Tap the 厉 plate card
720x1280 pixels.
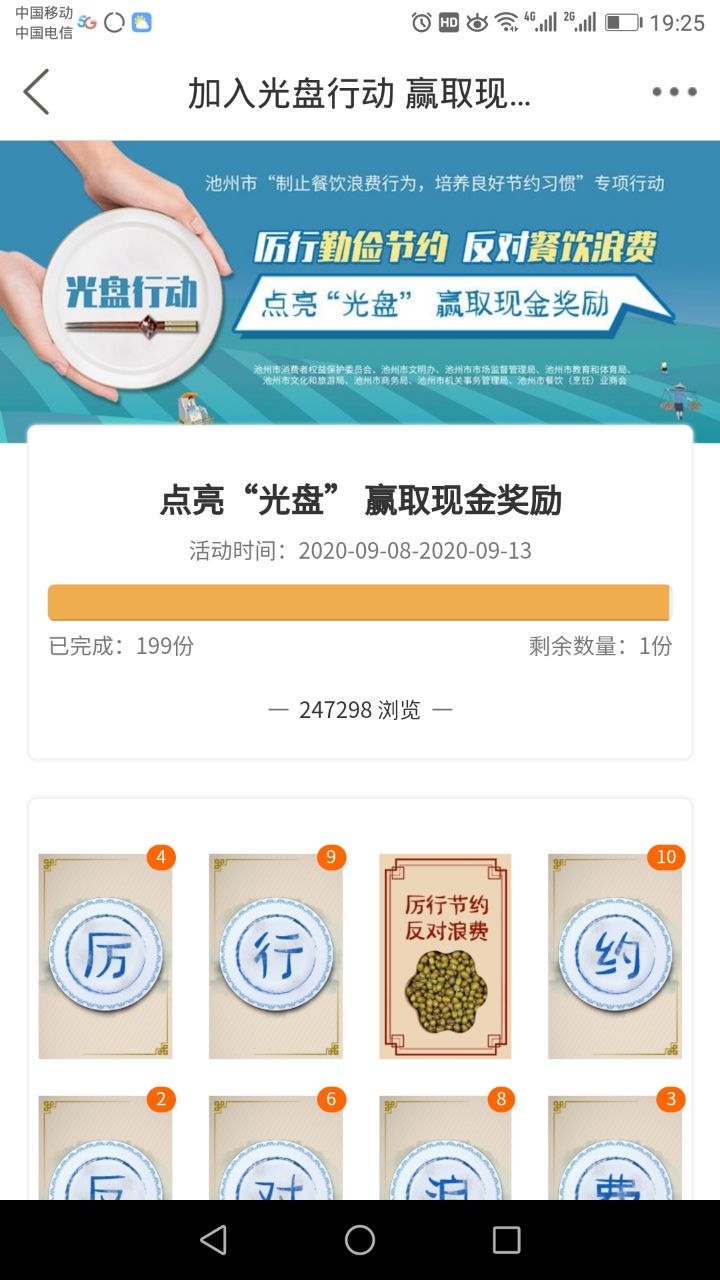tap(105, 955)
